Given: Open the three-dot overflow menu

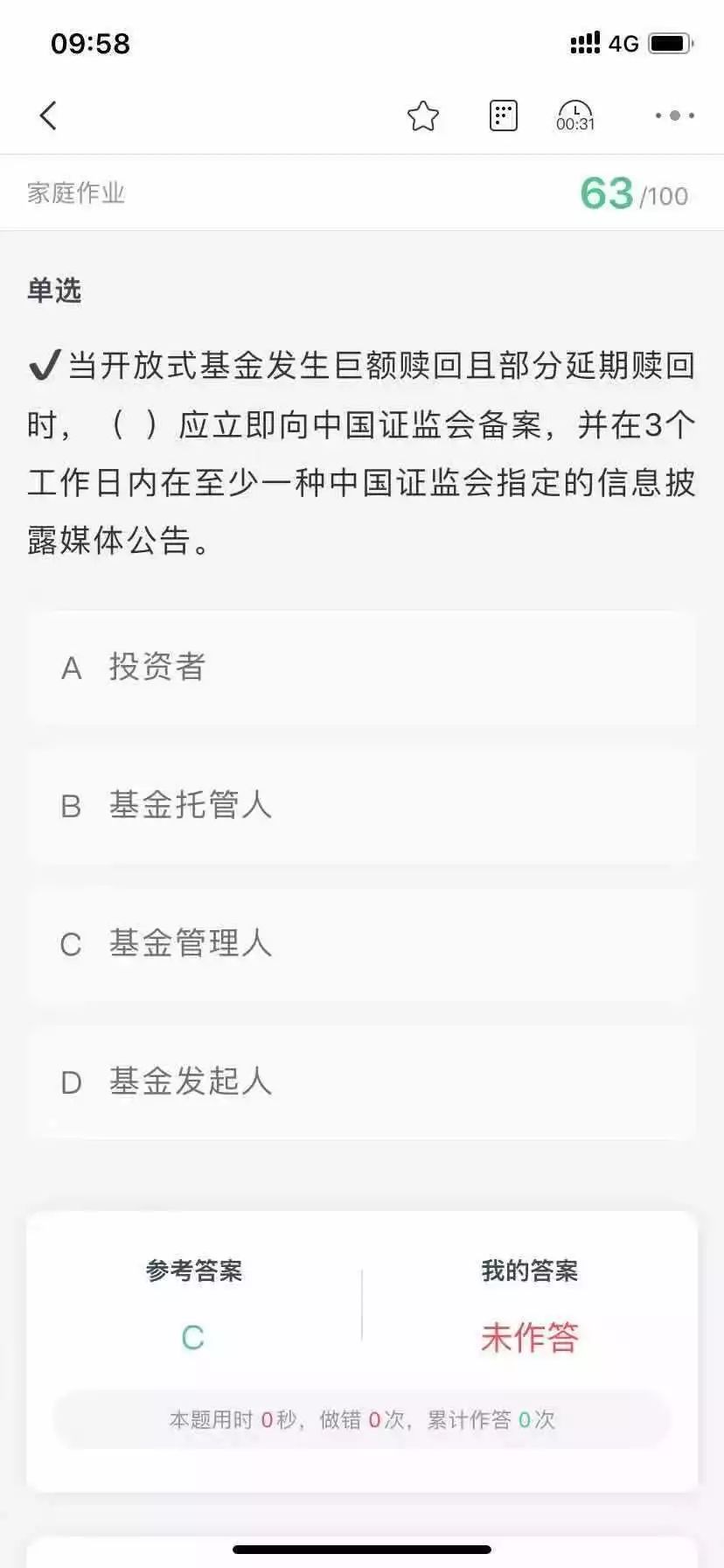Looking at the screenshot, I should pos(674,115).
